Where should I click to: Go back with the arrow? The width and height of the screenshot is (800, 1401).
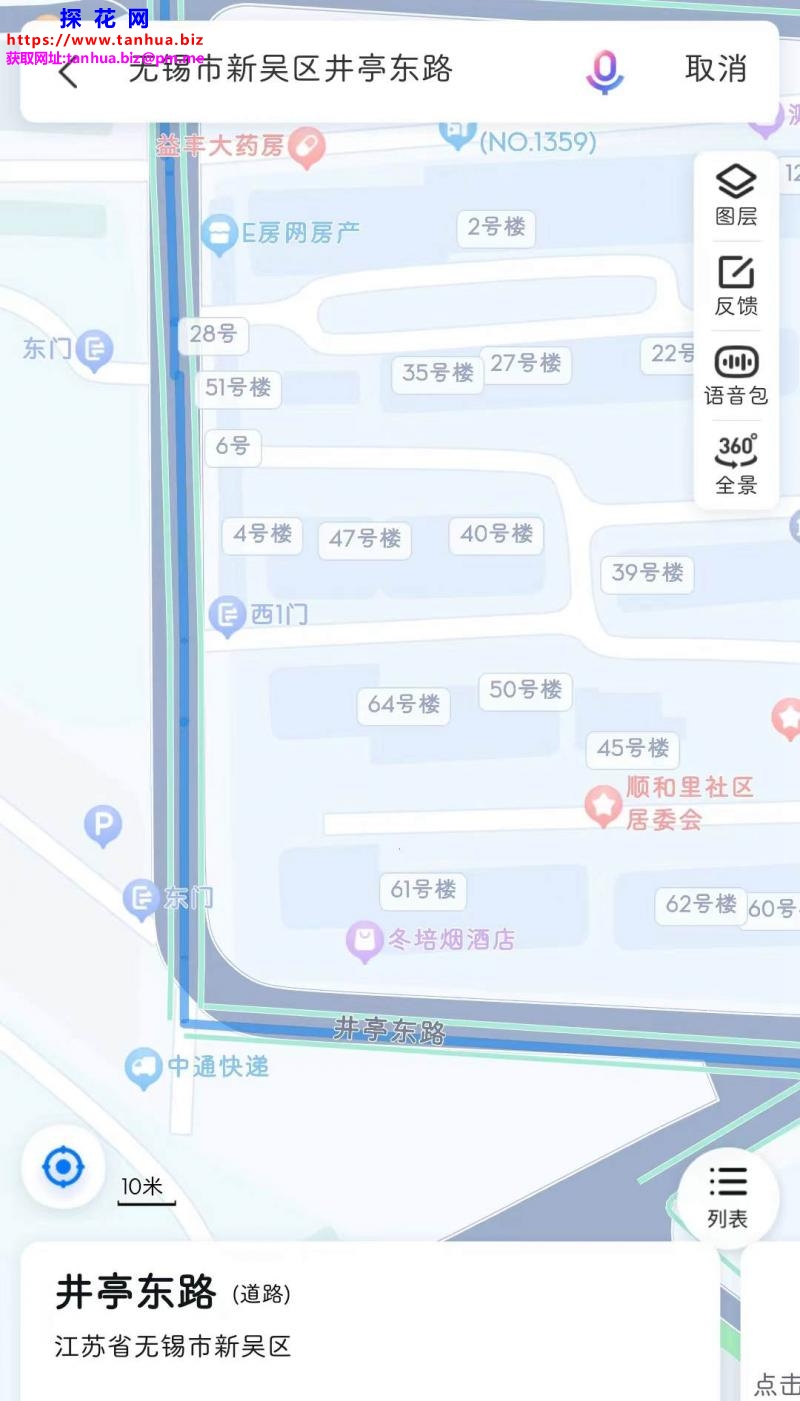click(68, 72)
